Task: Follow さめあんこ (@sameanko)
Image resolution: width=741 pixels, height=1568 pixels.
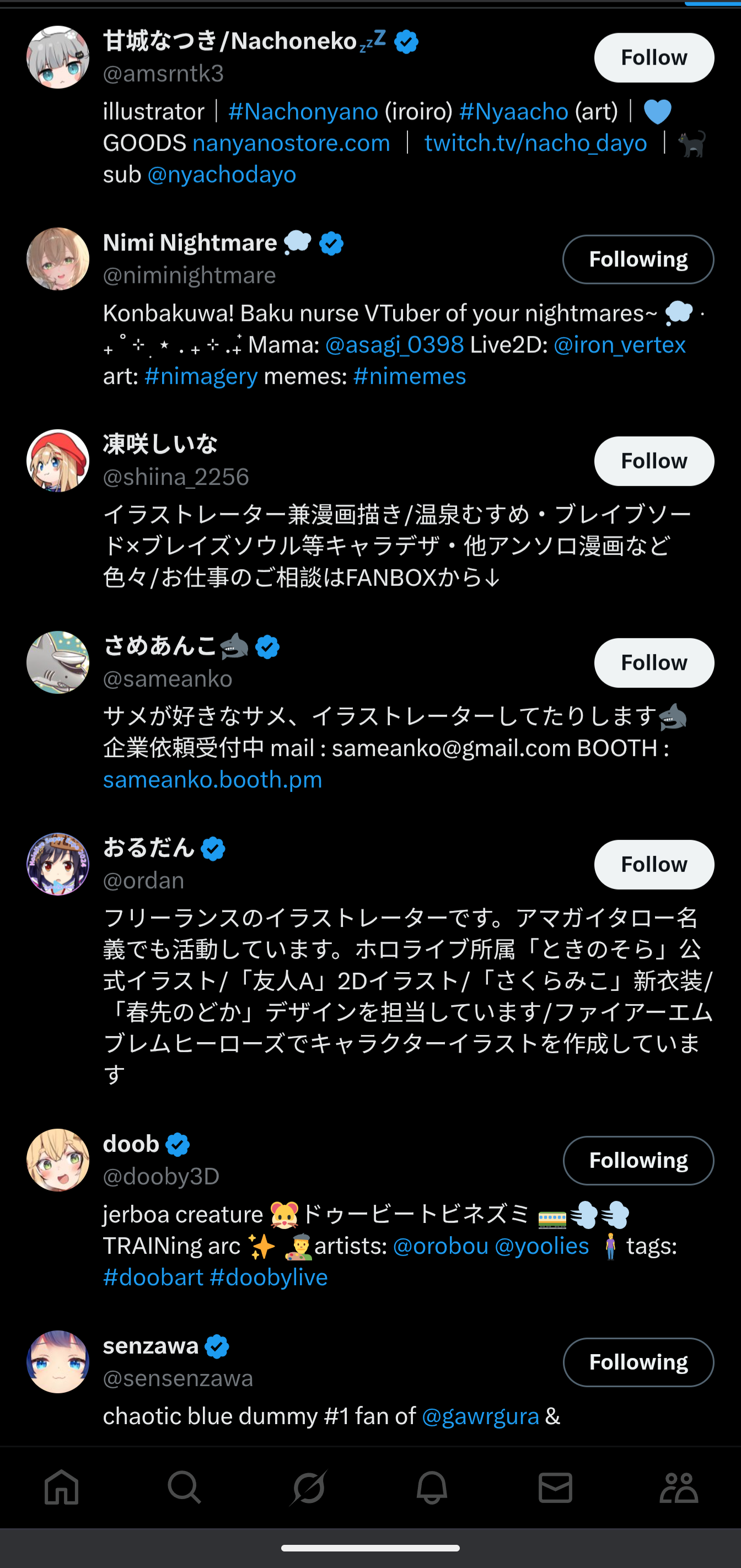Action: 653,663
